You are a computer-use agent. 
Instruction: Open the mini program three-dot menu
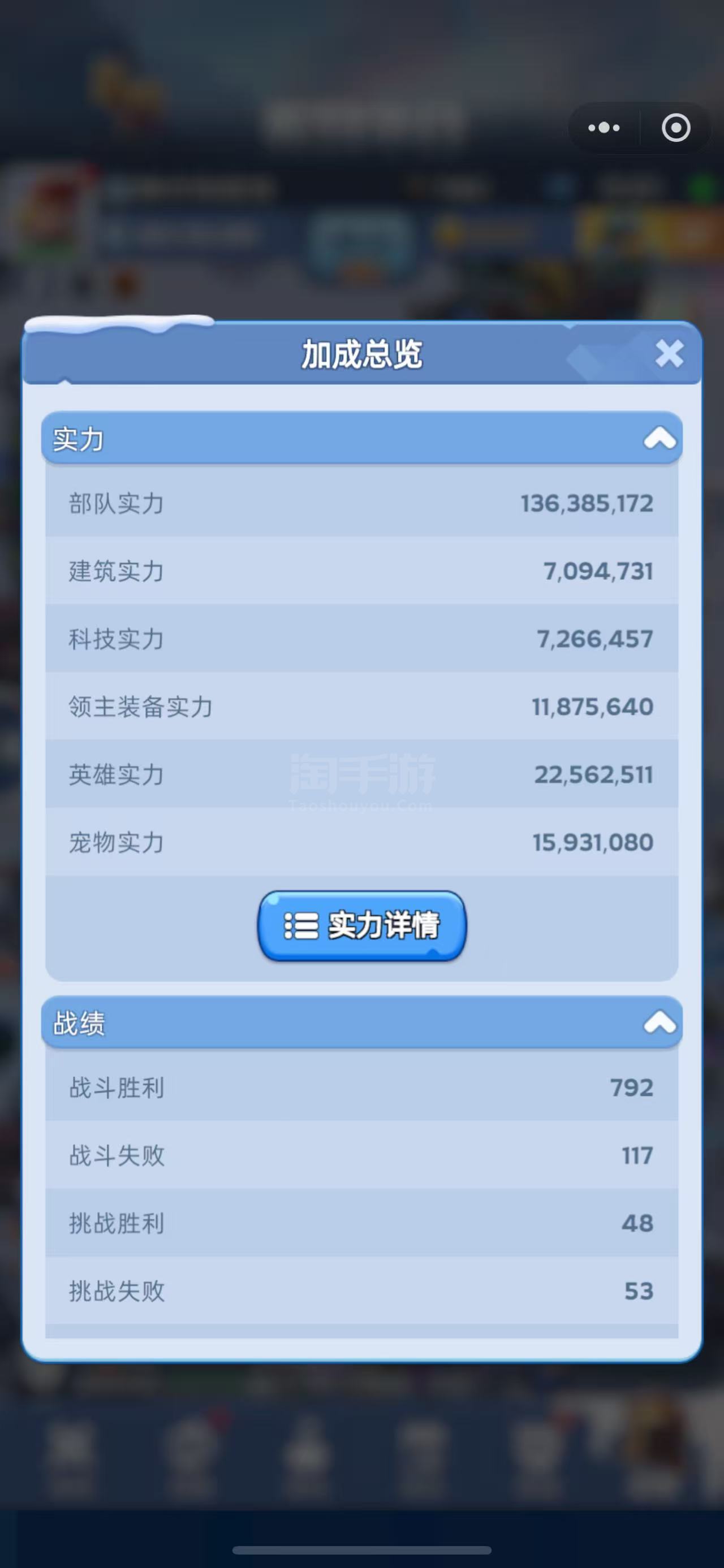coord(604,128)
